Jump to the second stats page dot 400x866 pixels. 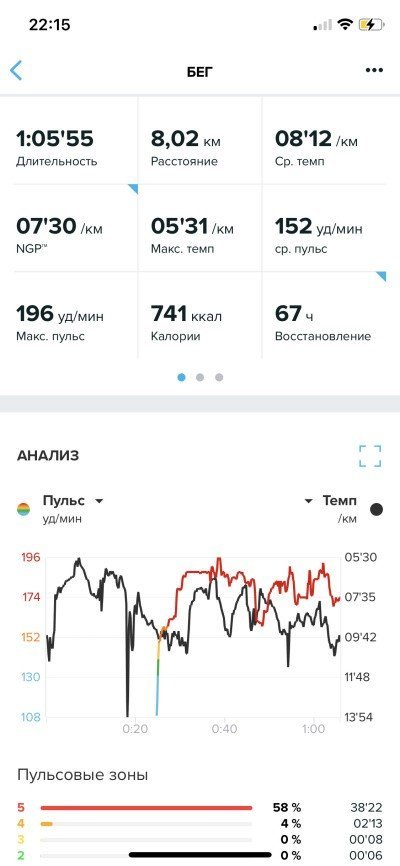click(x=200, y=377)
